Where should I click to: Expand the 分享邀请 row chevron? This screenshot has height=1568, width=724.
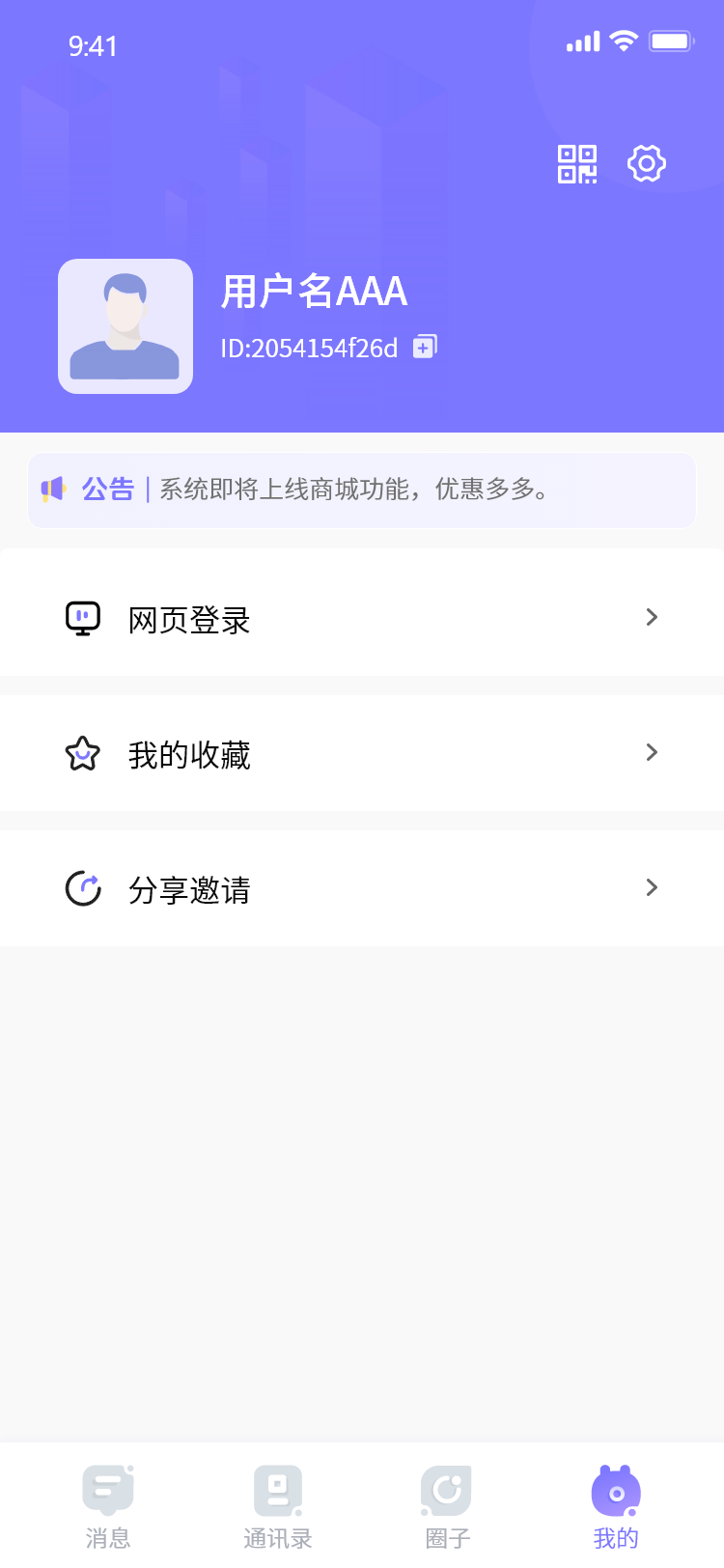click(x=652, y=887)
